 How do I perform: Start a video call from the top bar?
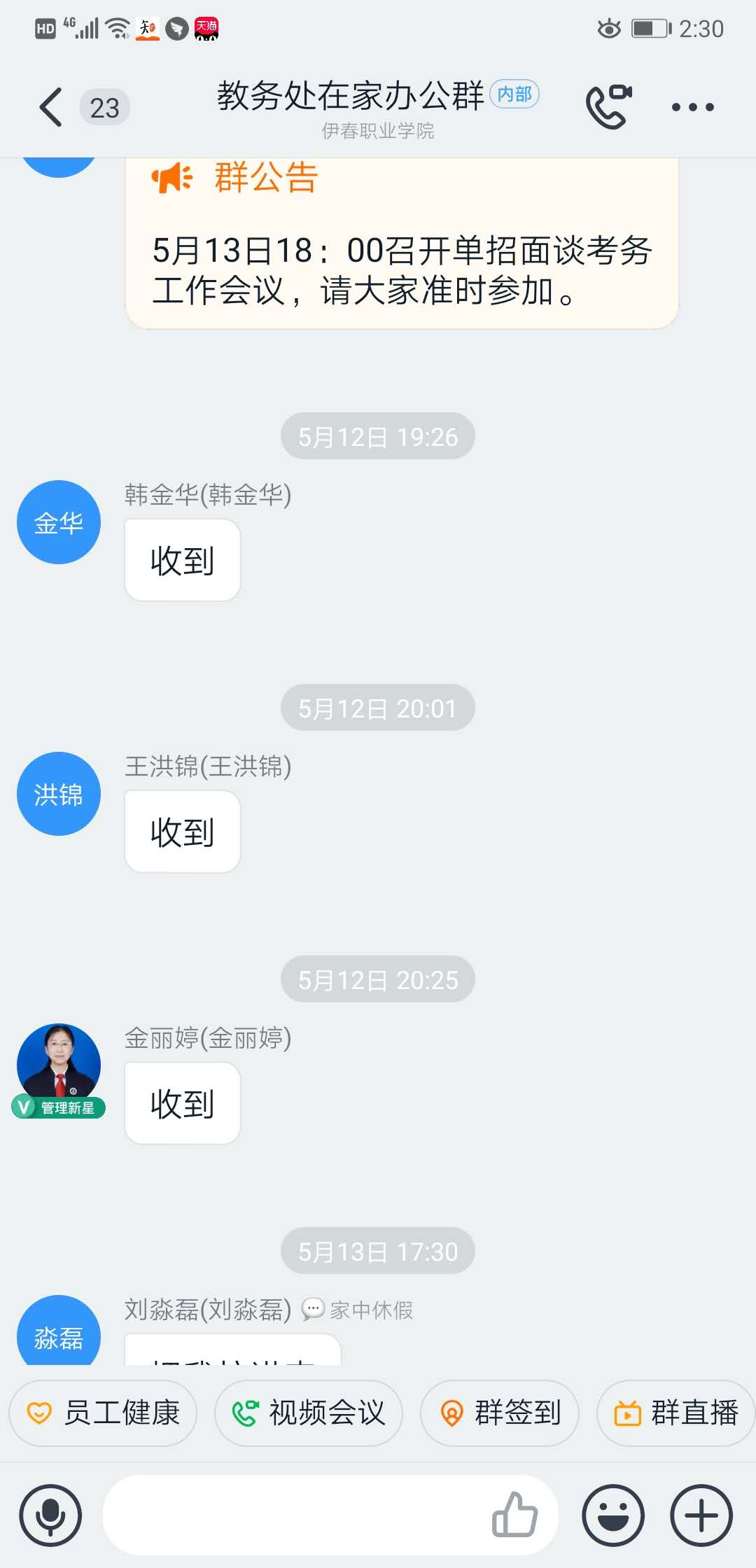[608, 105]
